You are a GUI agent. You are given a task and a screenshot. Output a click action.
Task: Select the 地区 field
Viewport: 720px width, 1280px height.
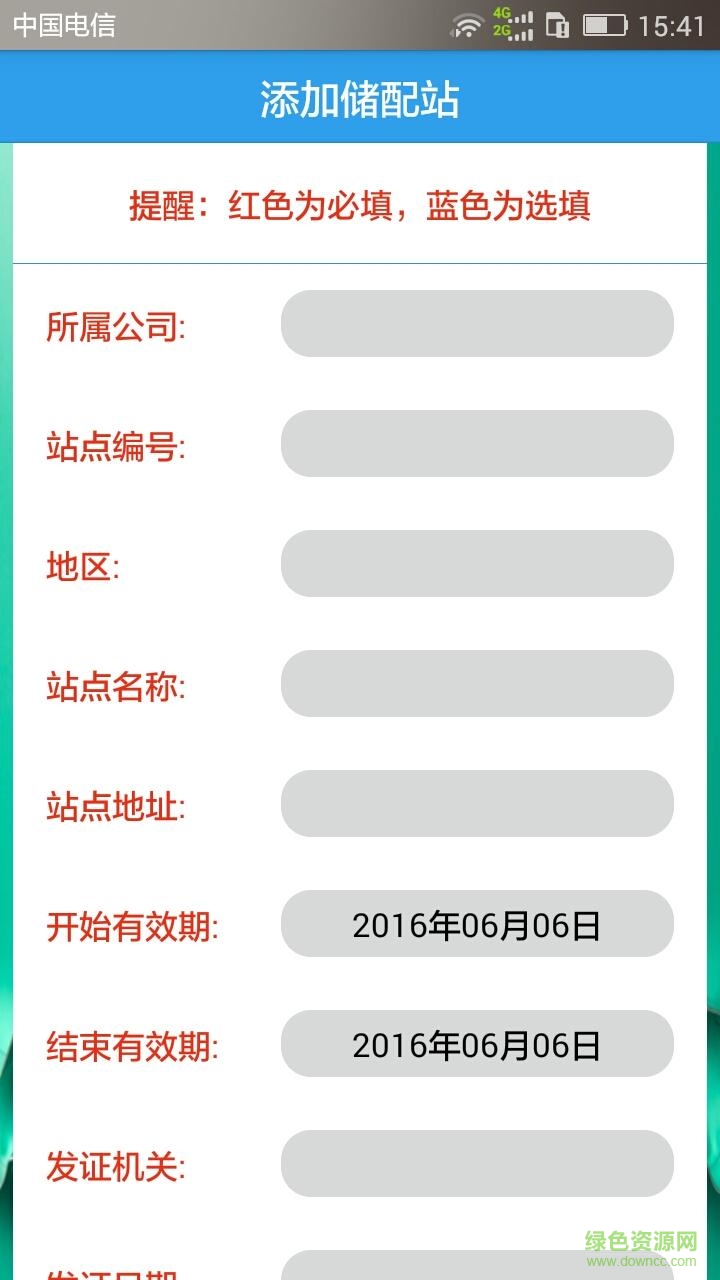pos(477,564)
